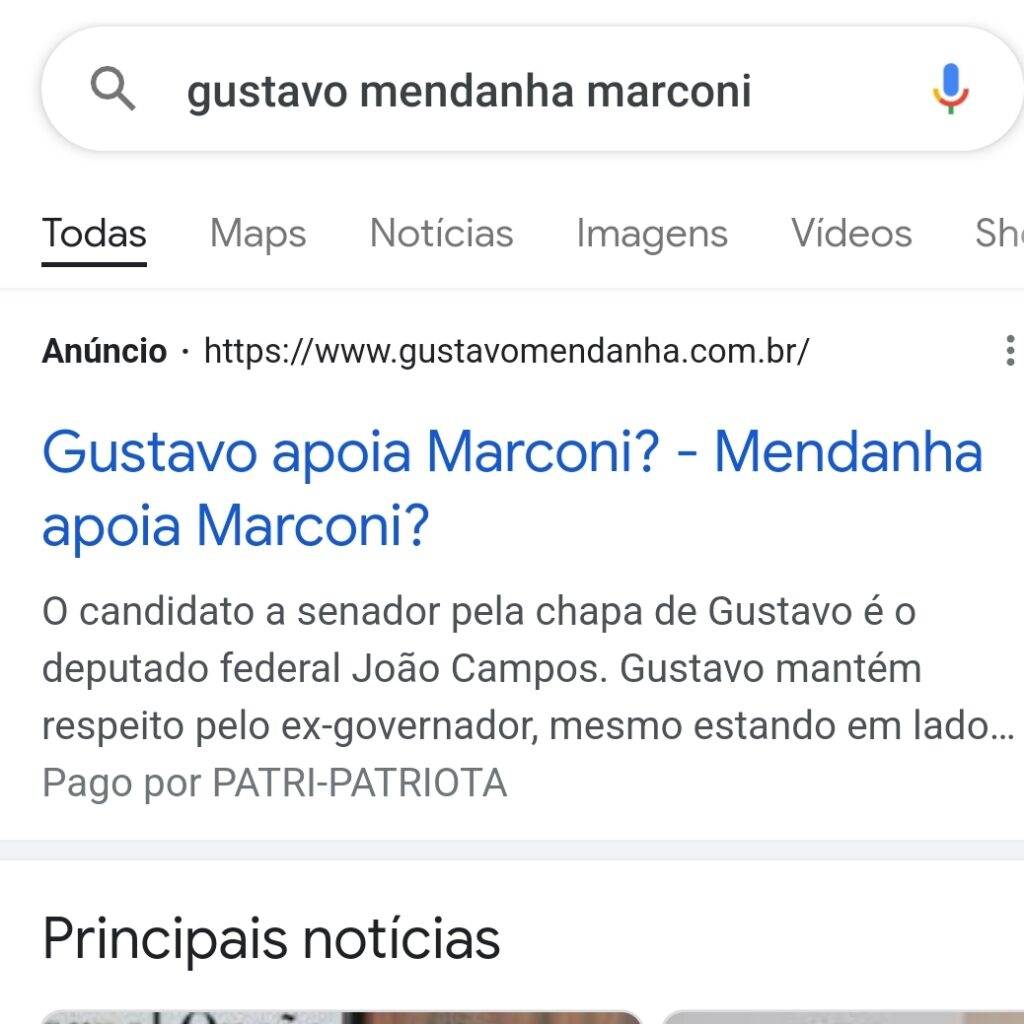Select the Todas tab
The width and height of the screenshot is (1024, 1024).
[94, 234]
